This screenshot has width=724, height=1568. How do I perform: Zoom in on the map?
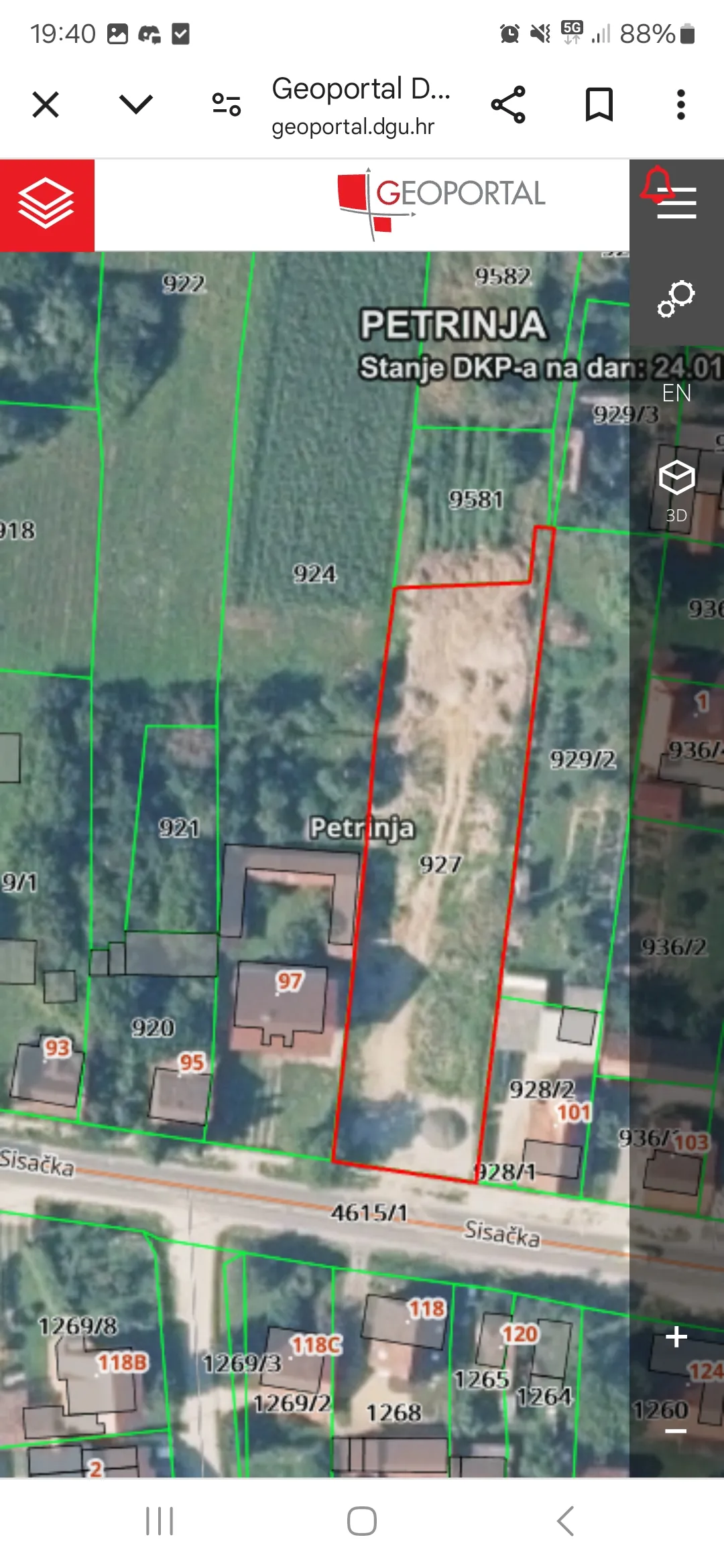(x=676, y=1337)
